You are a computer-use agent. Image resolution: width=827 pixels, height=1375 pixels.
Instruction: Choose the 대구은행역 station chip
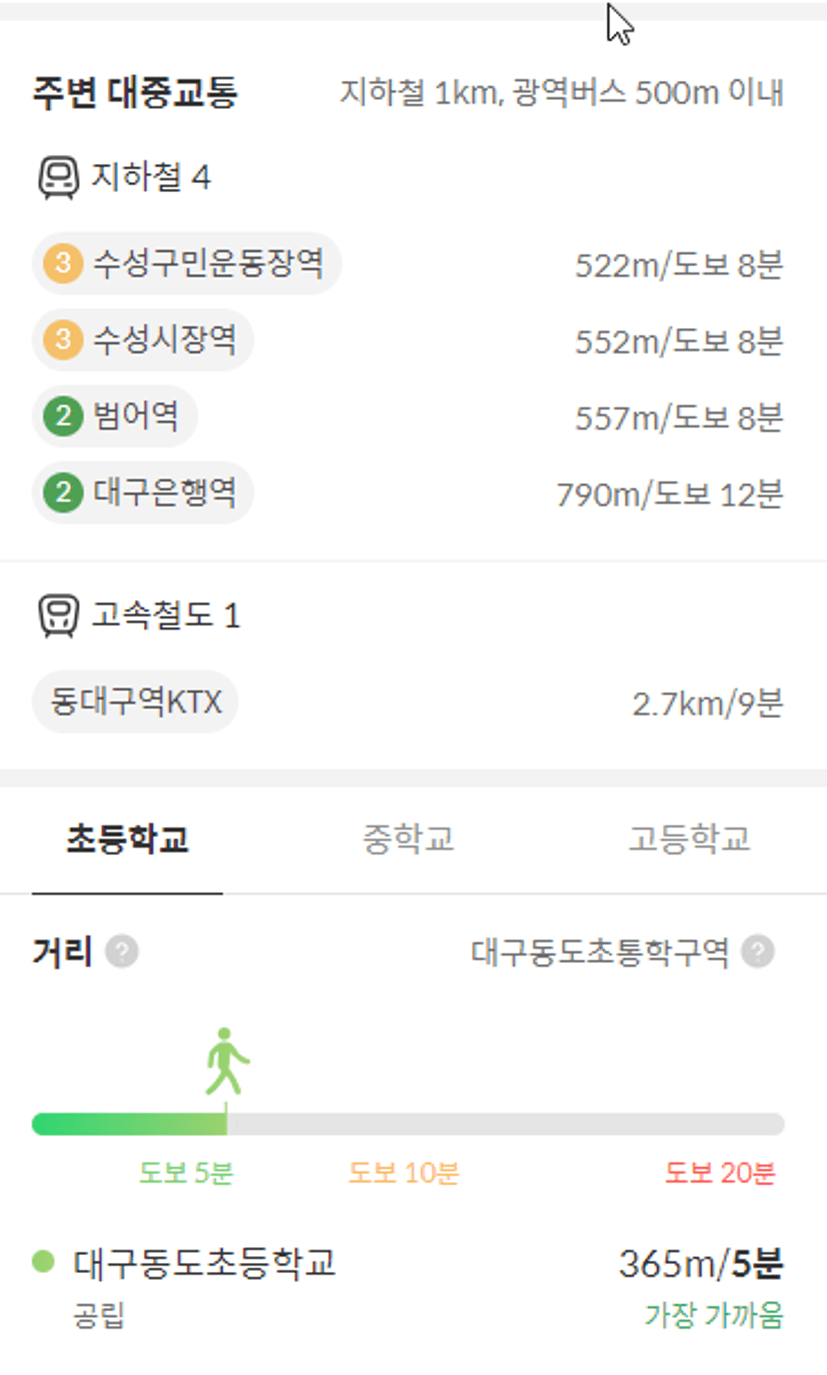[143, 493]
